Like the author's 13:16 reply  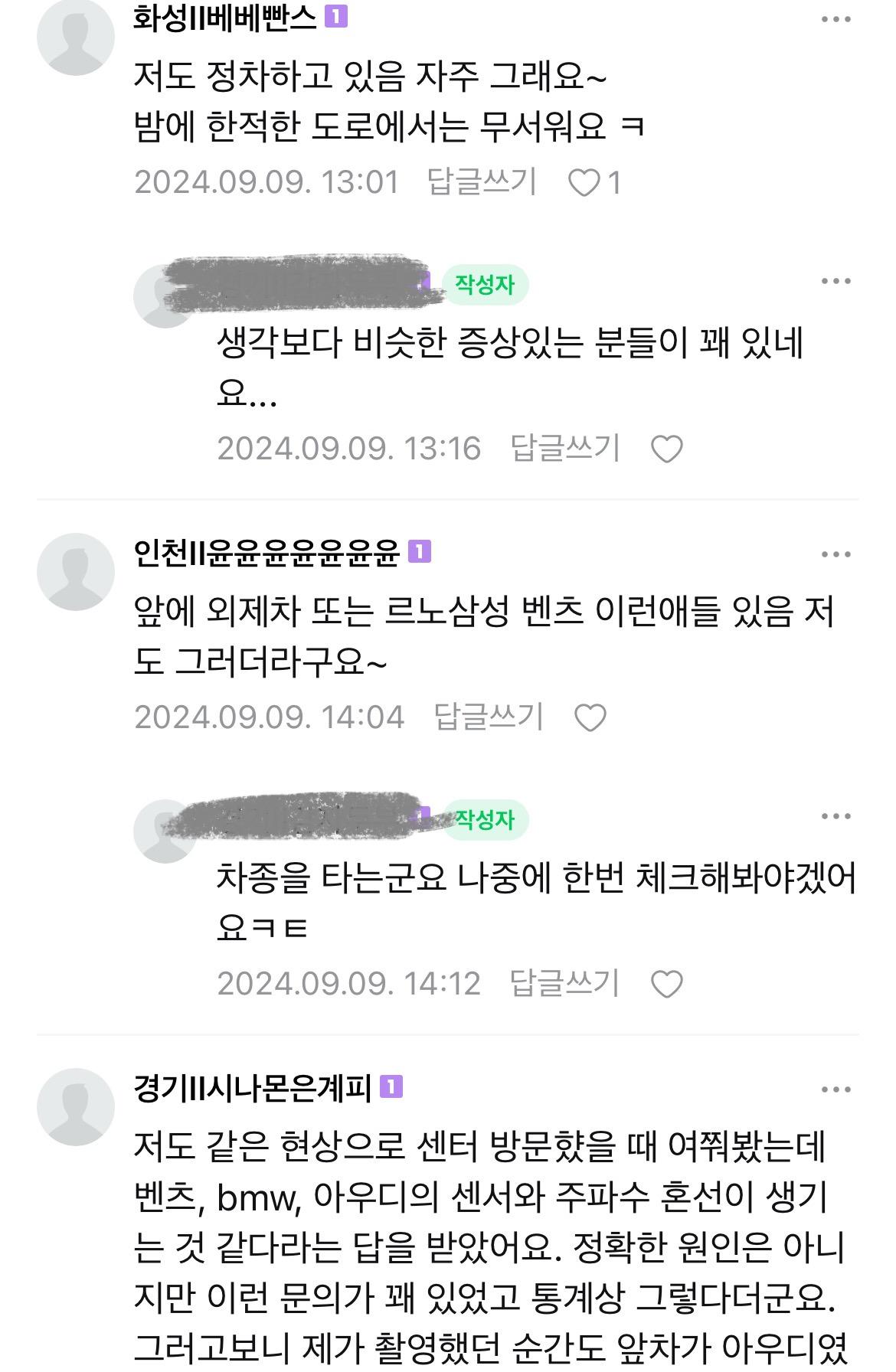[x=666, y=449]
